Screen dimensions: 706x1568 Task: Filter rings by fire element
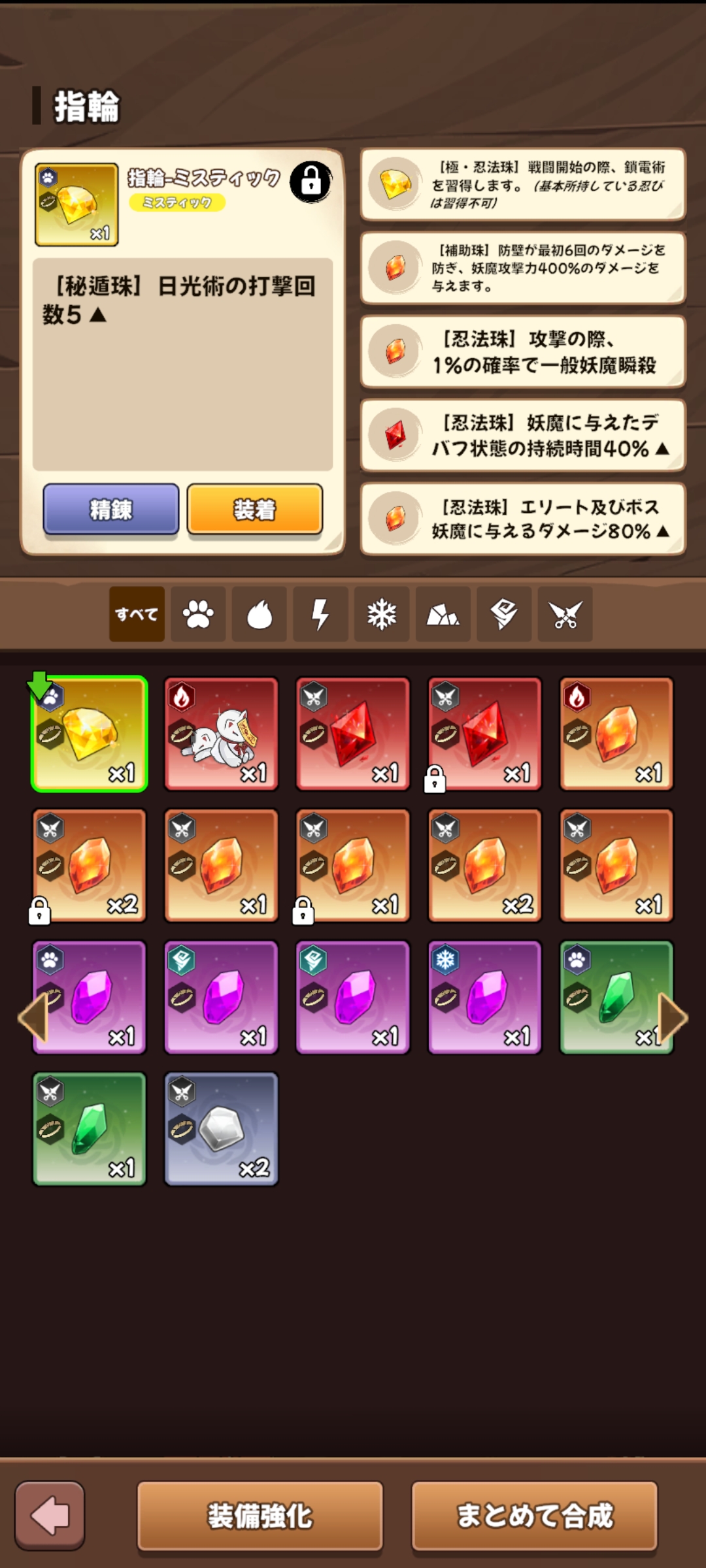(260, 614)
